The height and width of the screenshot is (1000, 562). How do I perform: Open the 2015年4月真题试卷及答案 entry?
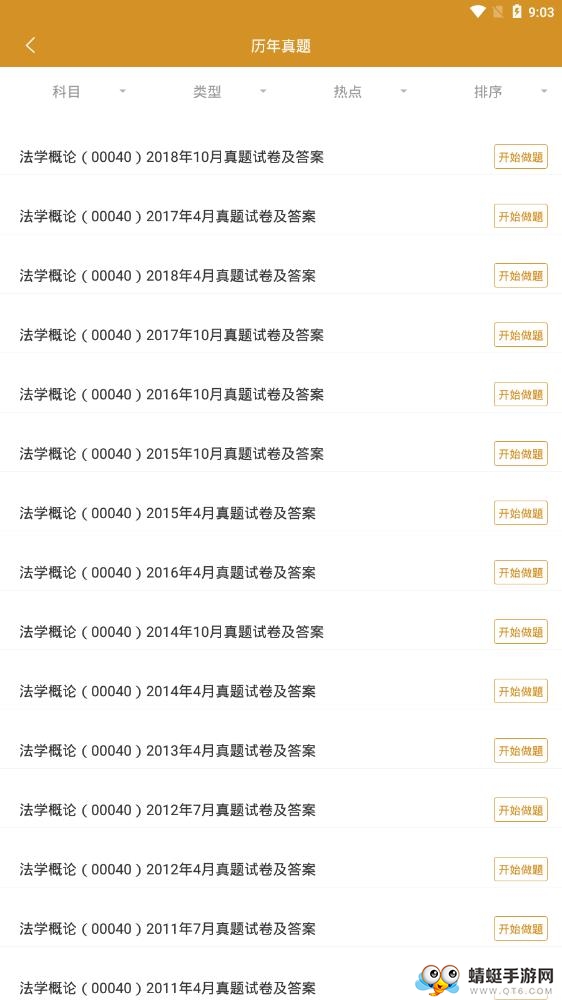point(281,513)
